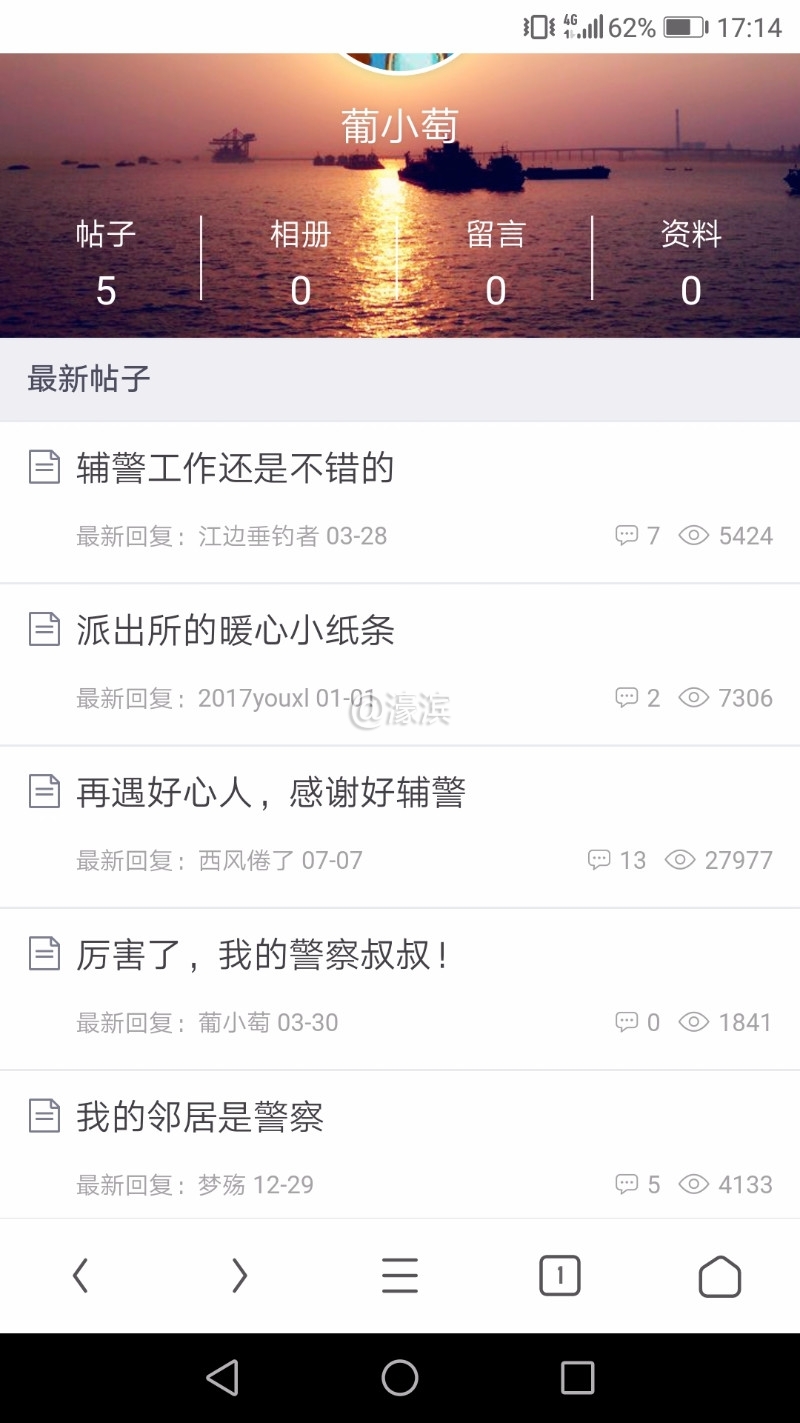Open the tab switcher showing 1 tab
The height and width of the screenshot is (1423, 800).
(559, 1275)
